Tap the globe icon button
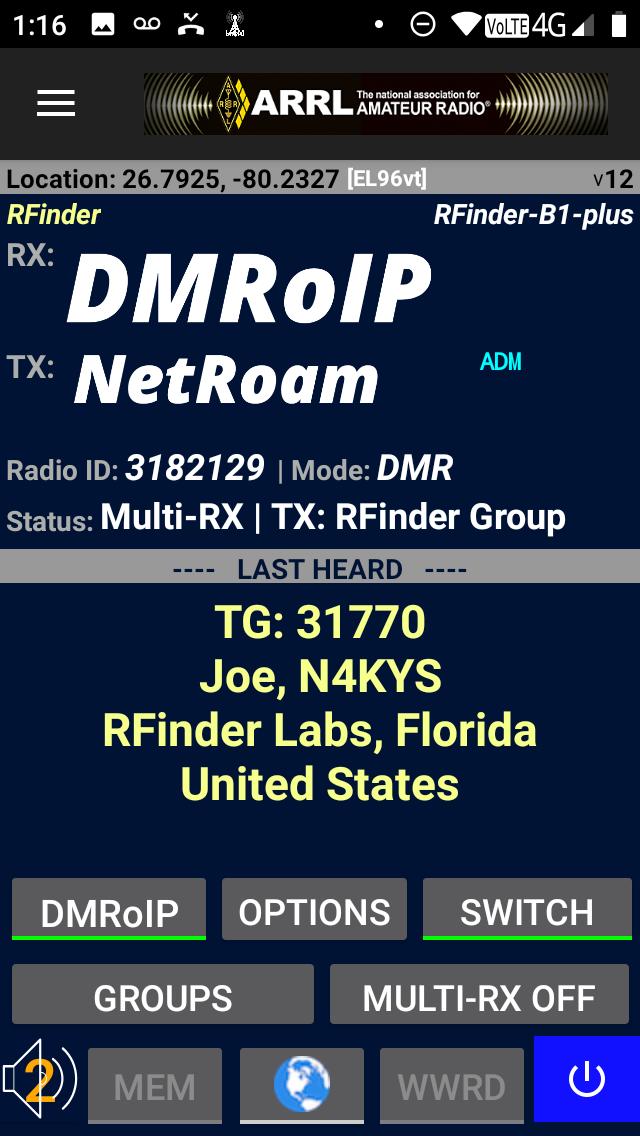Viewport: 640px width, 1136px height. pyautogui.click(x=302, y=1084)
